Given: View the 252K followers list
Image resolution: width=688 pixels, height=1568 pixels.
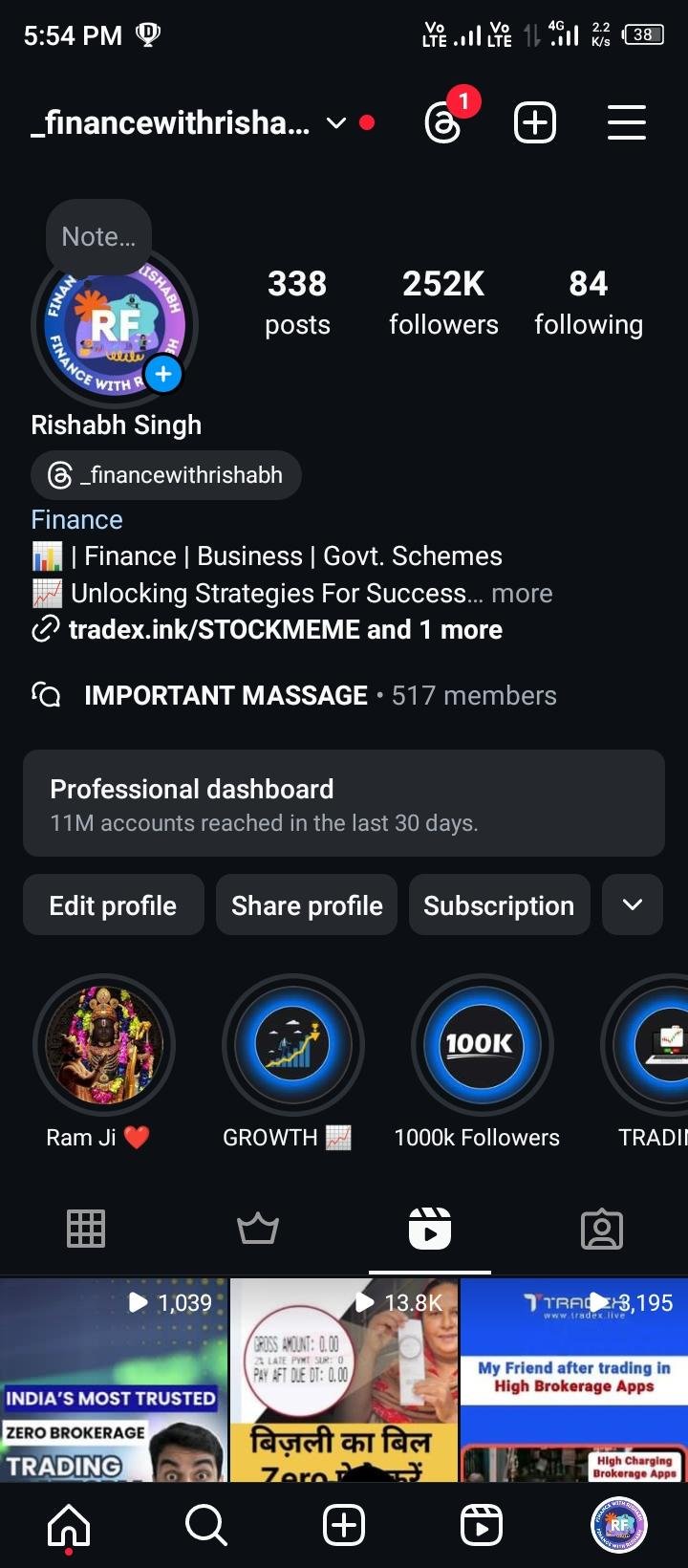Looking at the screenshot, I should tap(443, 302).
